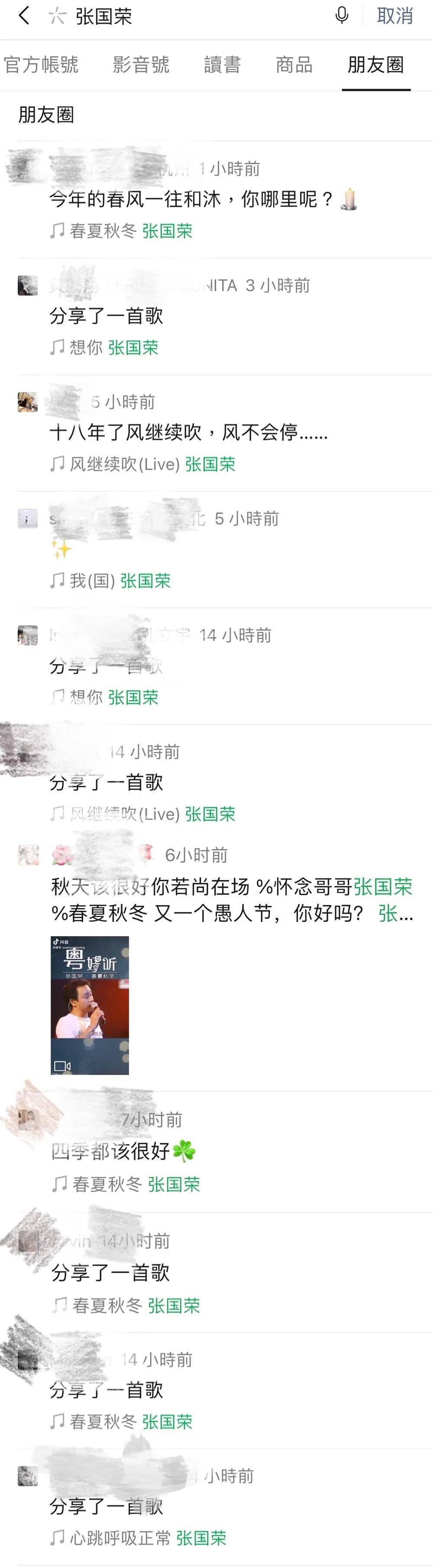Viewport: 433px width, 1568px height.
Task: Select the 朋友圈 tab
Action: click(375, 65)
